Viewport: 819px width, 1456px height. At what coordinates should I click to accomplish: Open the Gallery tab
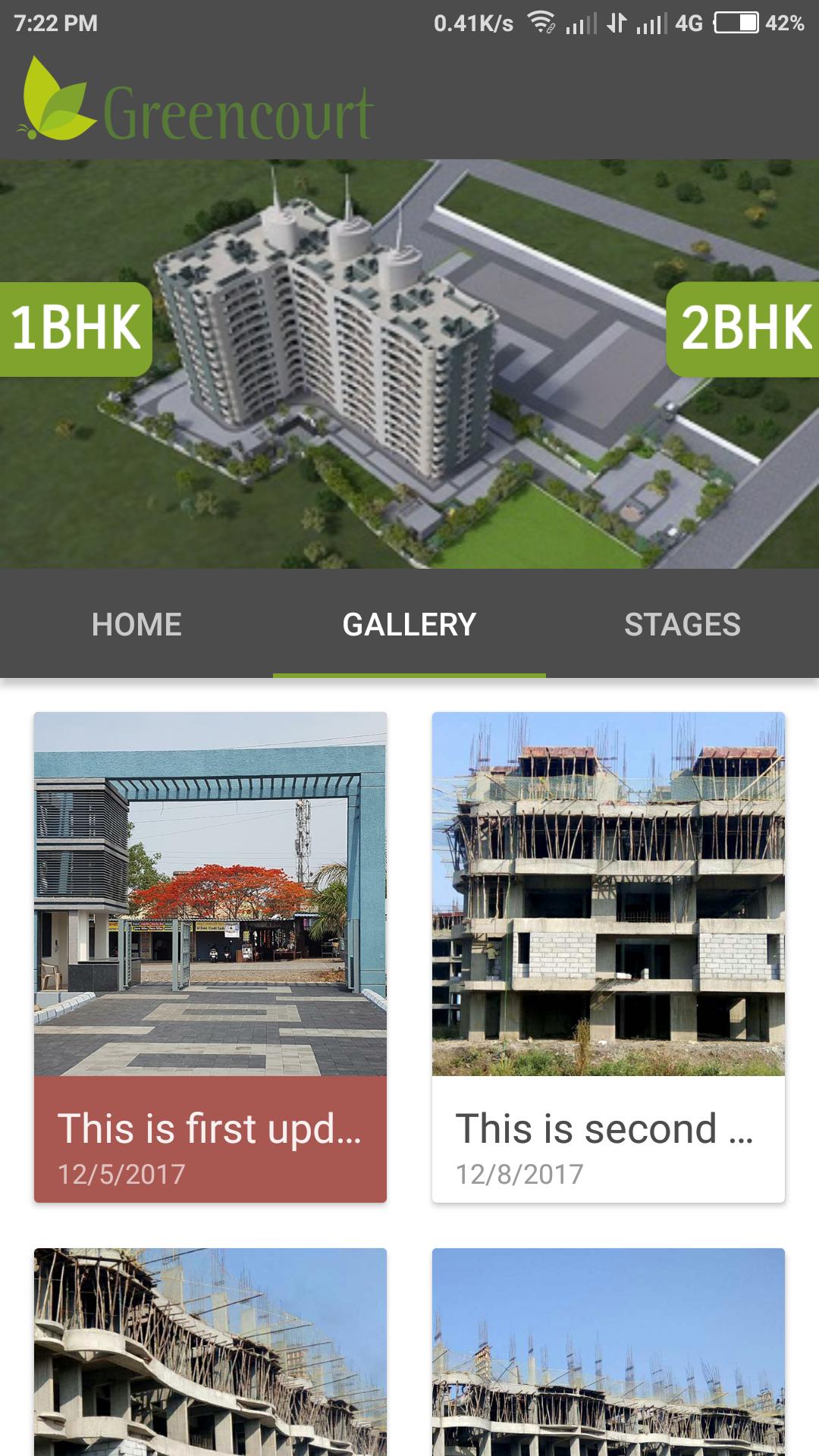[x=409, y=625]
